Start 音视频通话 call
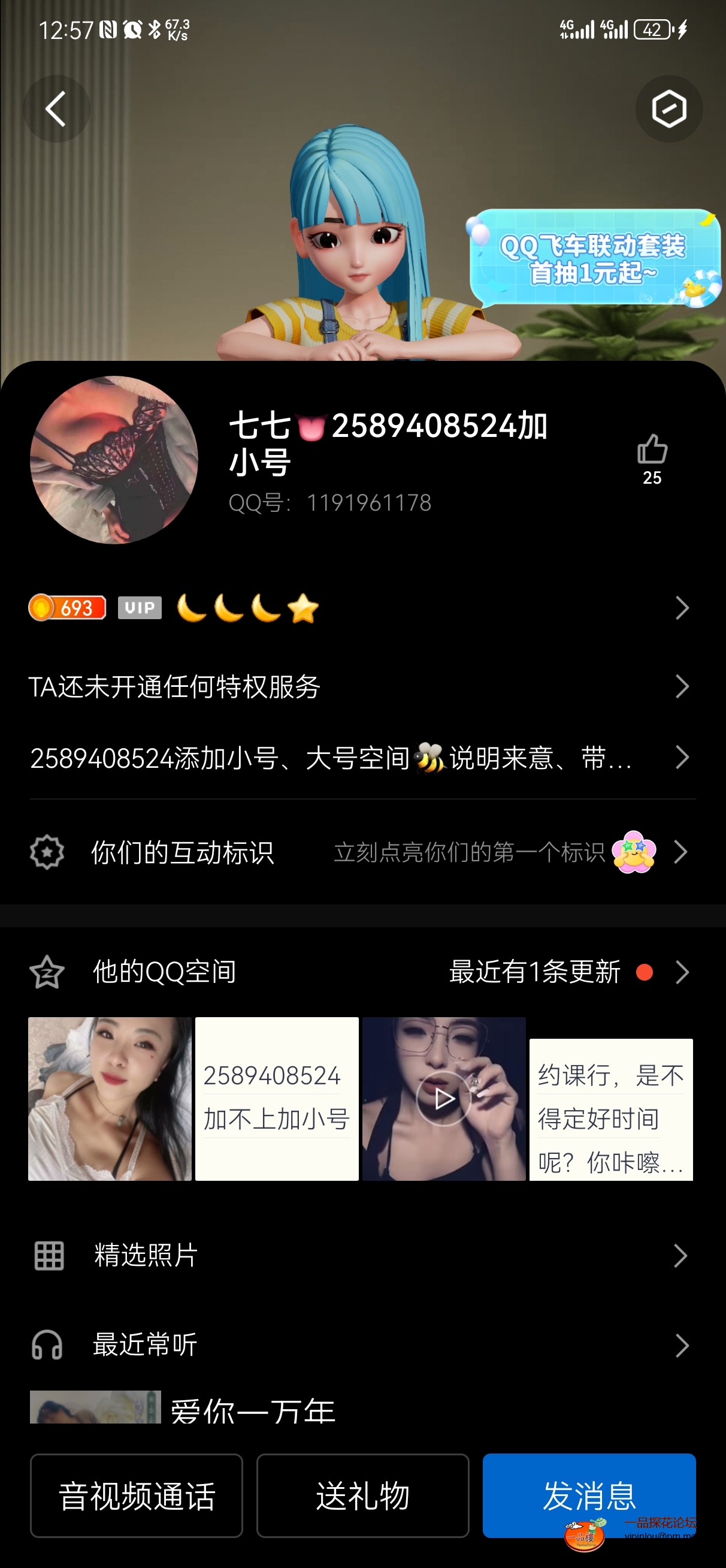Image resolution: width=726 pixels, height=1568 pixels. click(x=137, y=1497)
